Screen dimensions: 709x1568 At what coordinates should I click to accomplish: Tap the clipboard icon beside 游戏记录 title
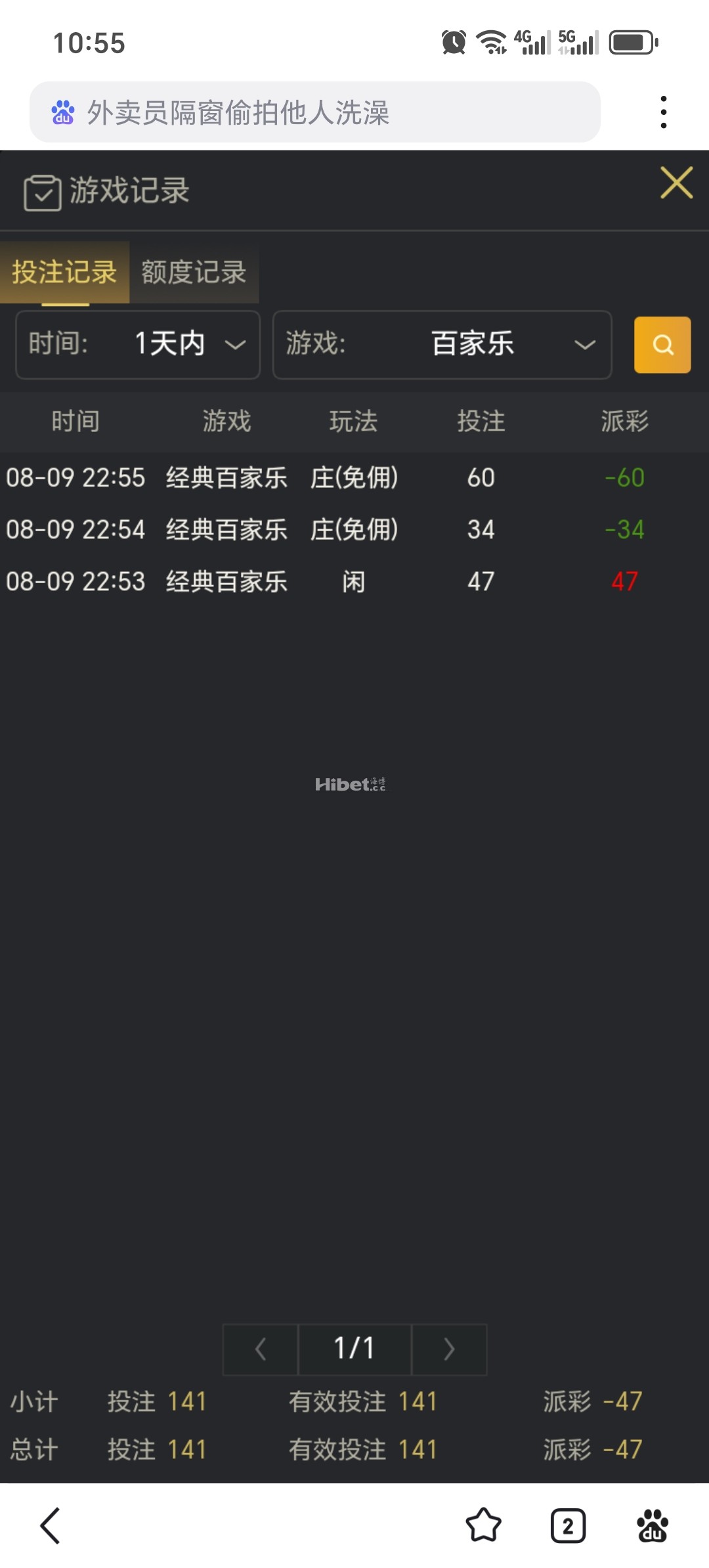click(41, 191)
